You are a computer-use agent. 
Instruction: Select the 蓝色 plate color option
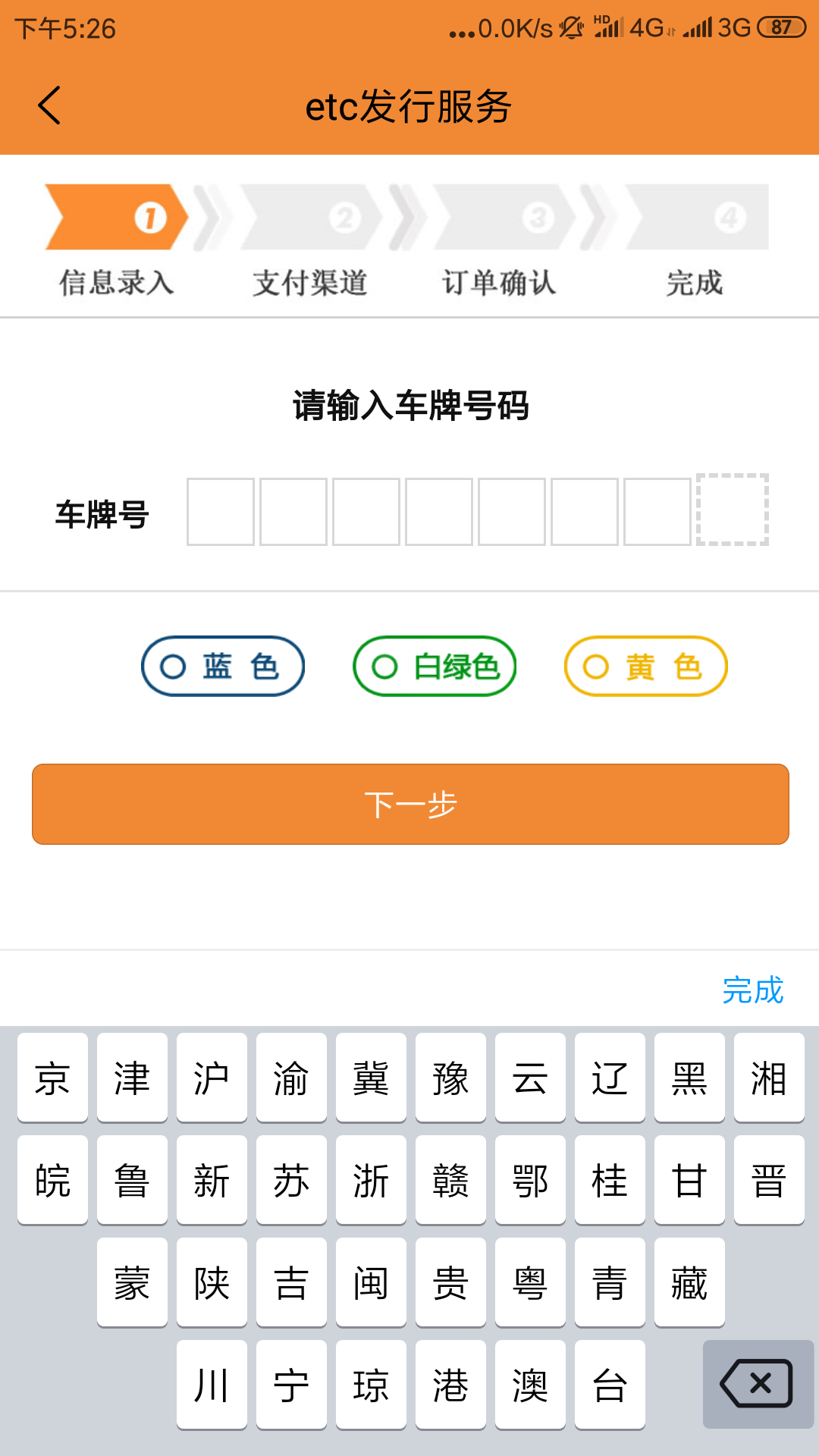coord(222,666)
